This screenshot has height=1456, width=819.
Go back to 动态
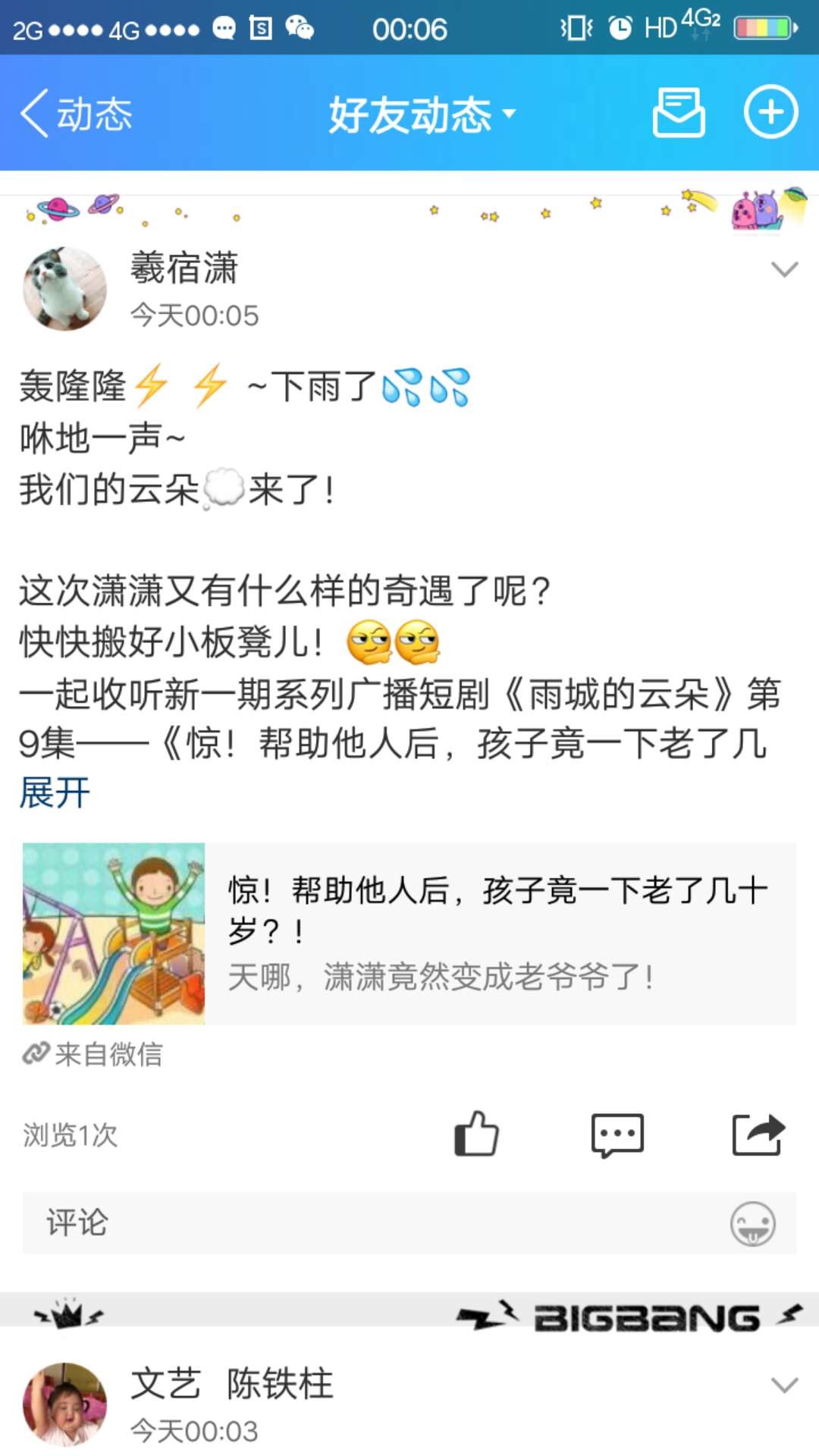click(76, 114)
